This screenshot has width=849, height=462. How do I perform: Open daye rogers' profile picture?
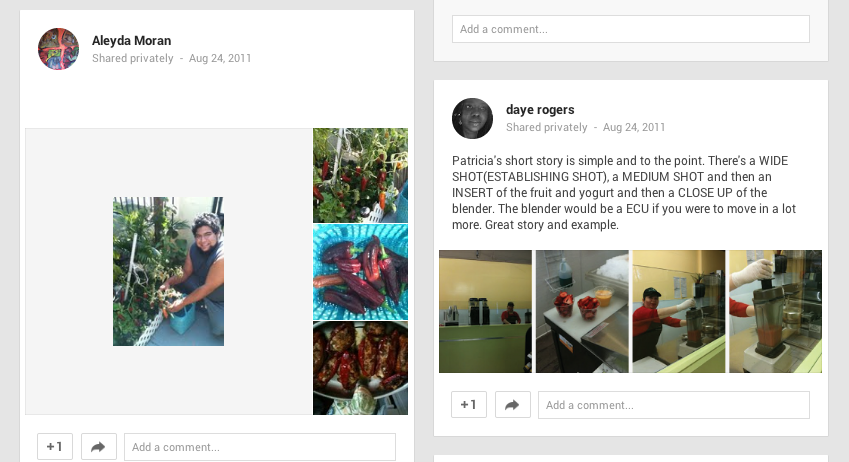click(472, 119)
